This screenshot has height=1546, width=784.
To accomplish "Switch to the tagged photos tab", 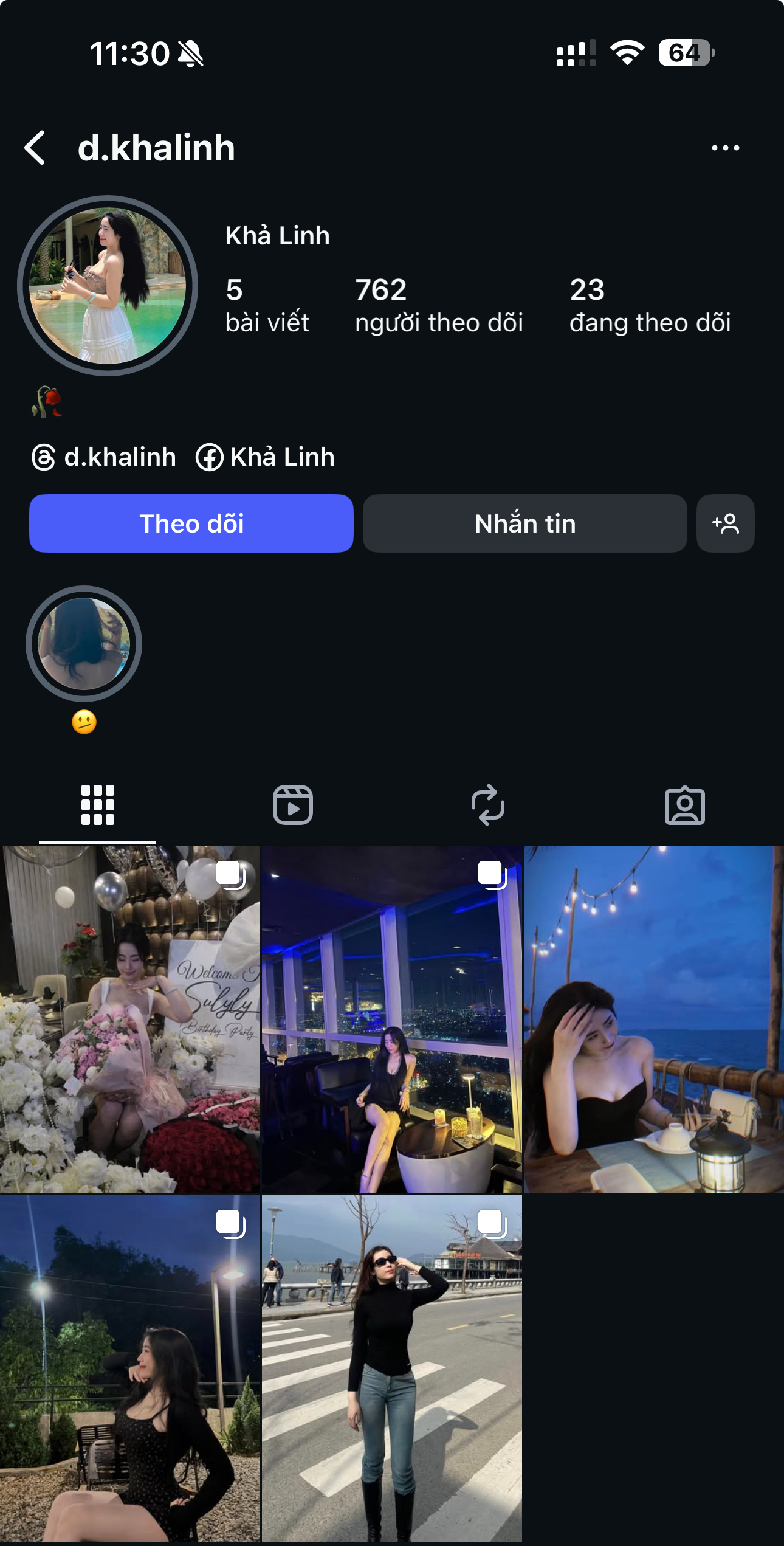I will [684, 805].
